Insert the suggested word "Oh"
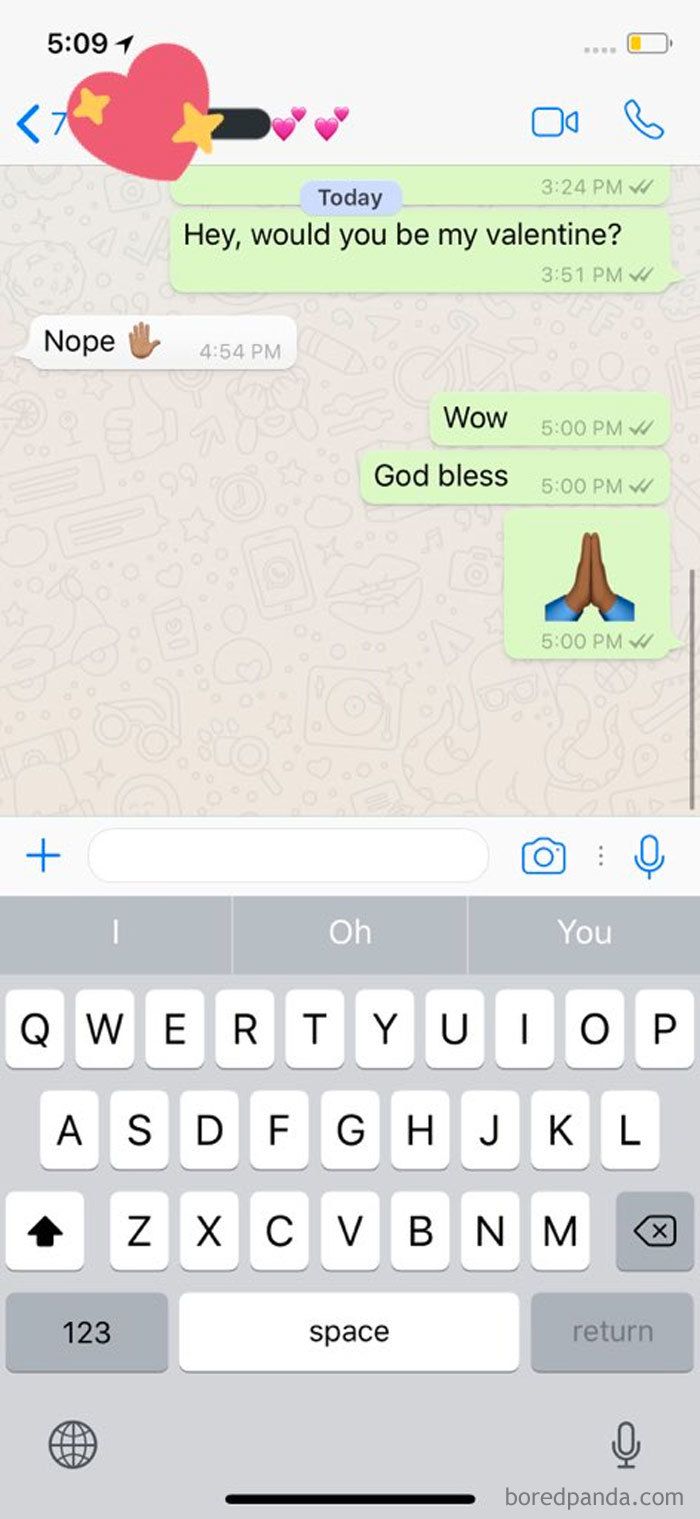700x1519 pixels. [x=350, y=933]
